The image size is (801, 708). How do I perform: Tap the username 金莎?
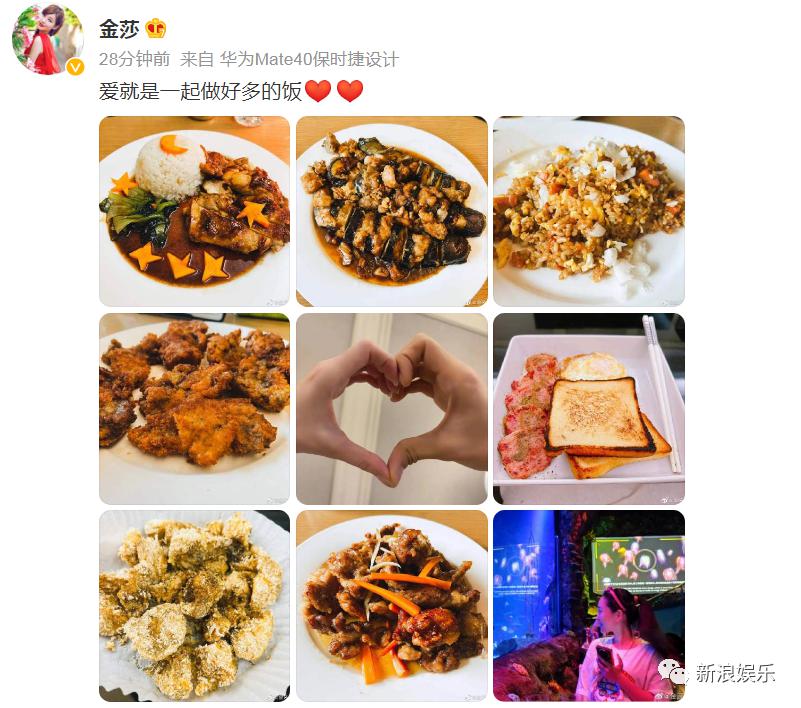[x=118, y=29]
